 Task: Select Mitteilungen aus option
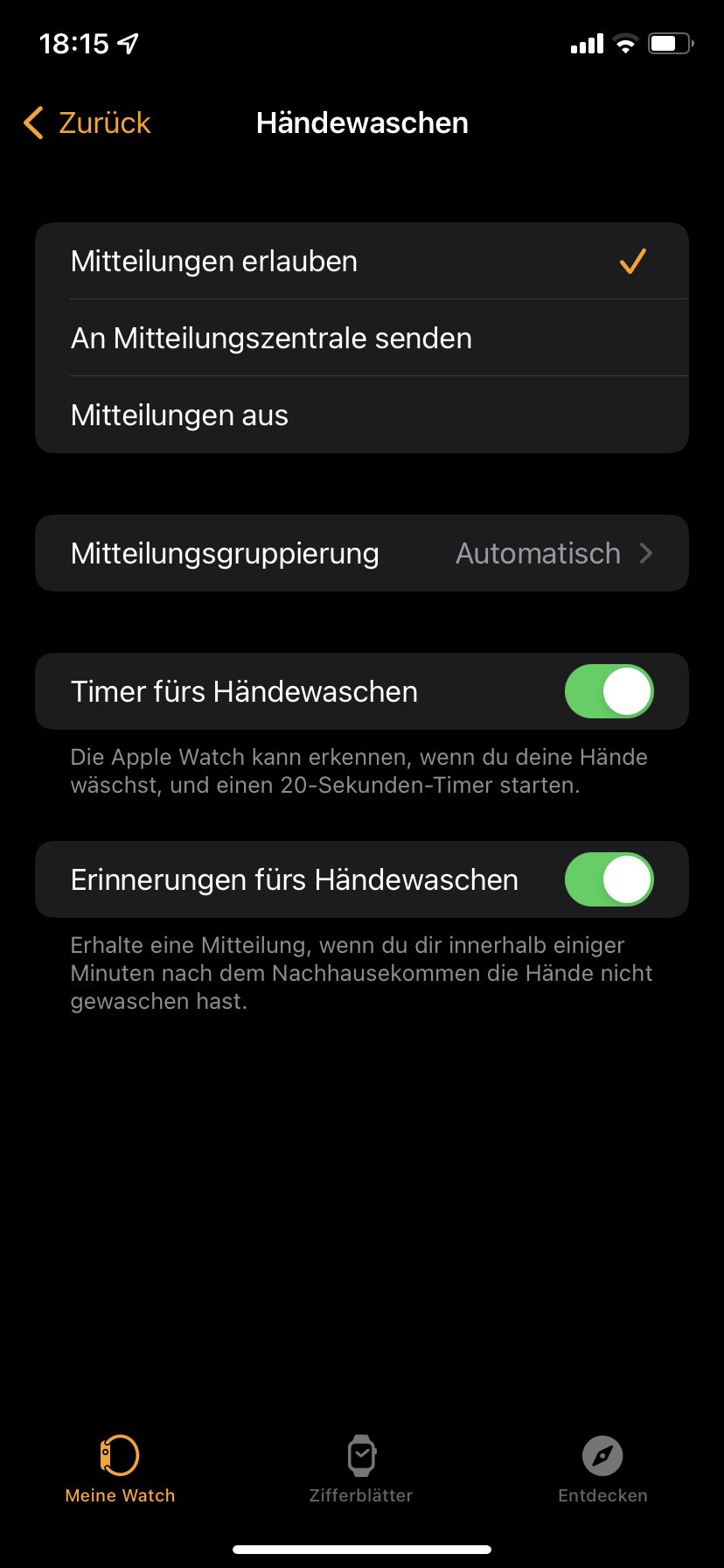pyautogui.click(x=362, y=415)
